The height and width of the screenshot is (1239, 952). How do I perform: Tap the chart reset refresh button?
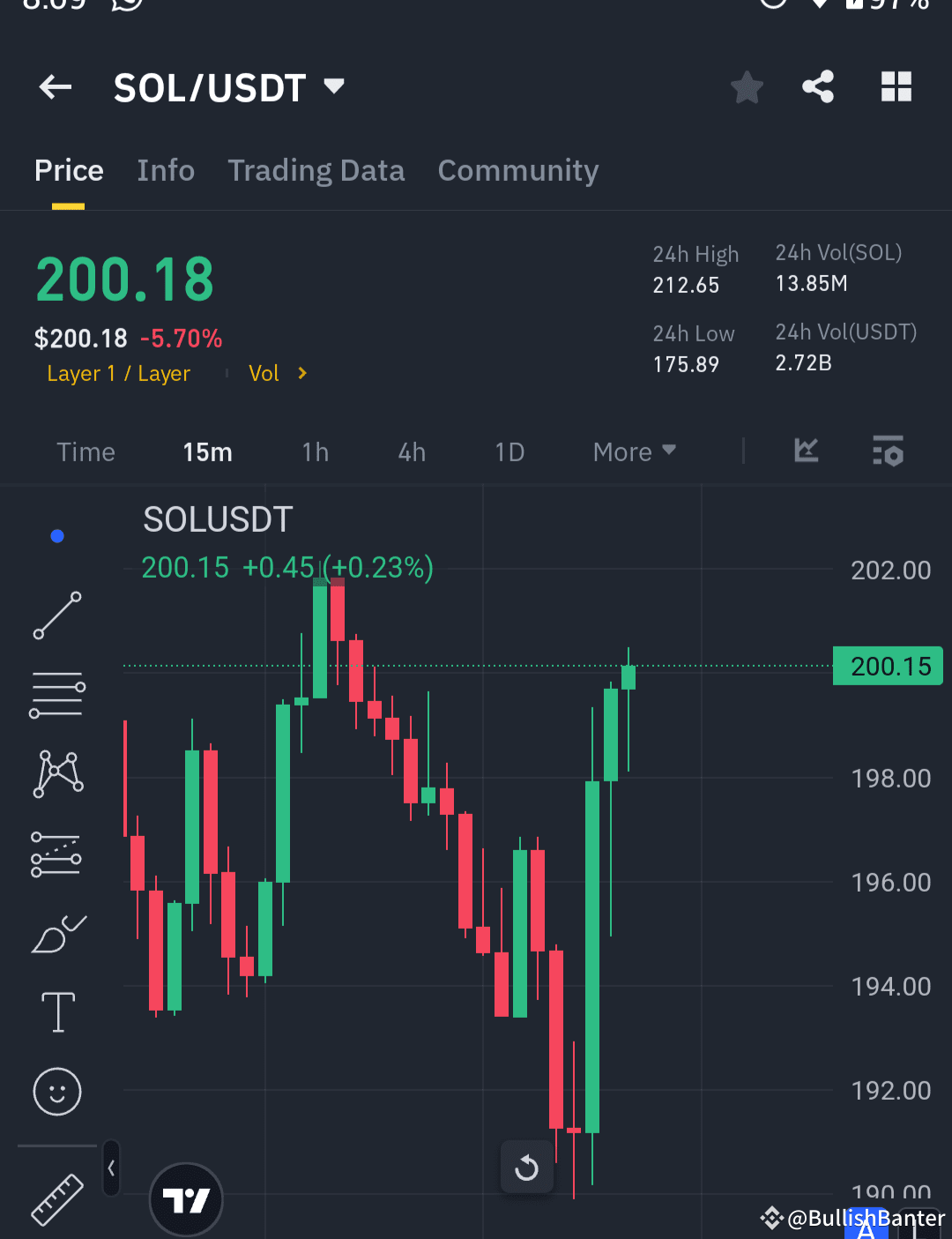coord(526,1167)
